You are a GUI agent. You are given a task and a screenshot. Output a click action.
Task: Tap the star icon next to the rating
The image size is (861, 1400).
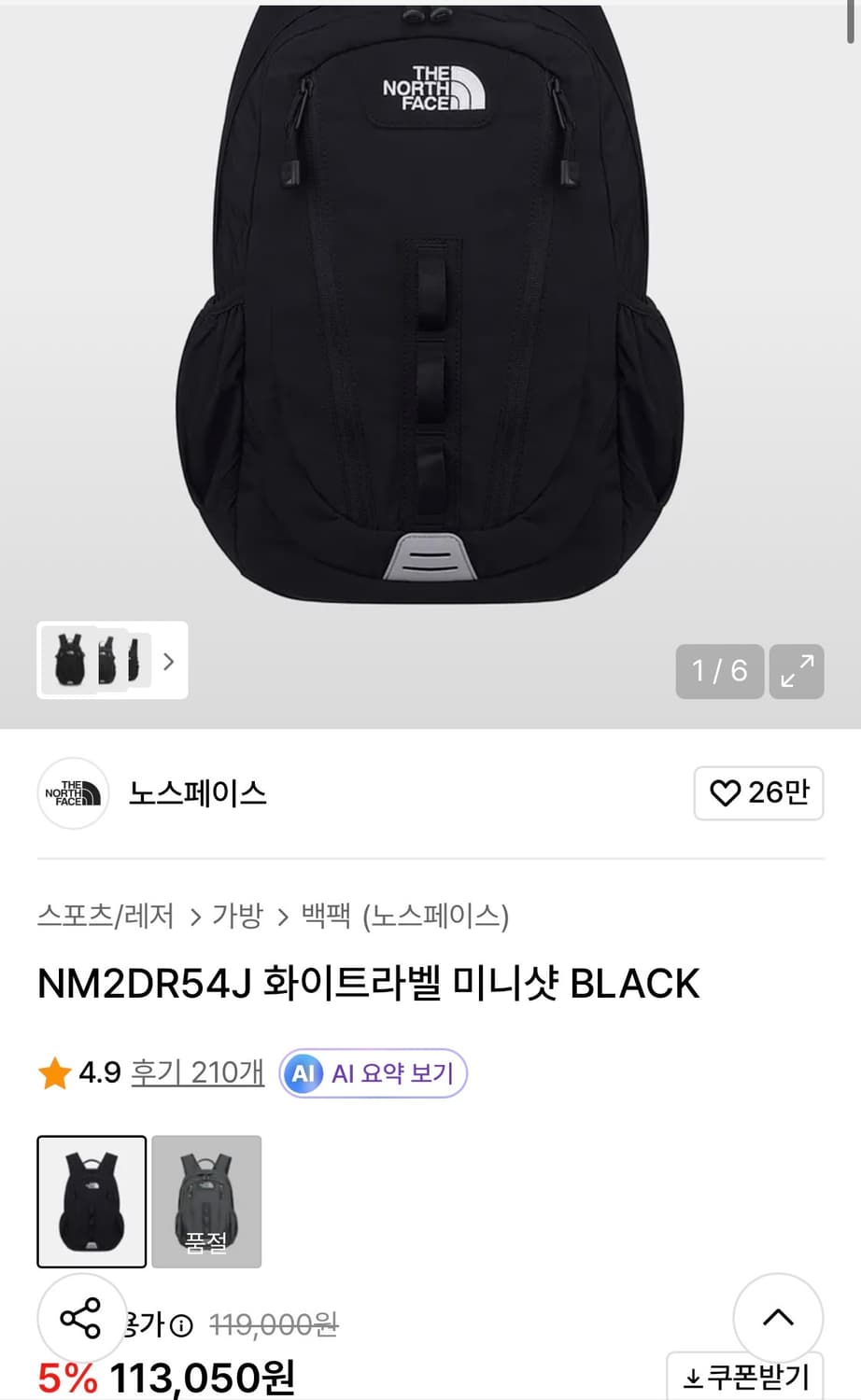tap(53, 1071)
